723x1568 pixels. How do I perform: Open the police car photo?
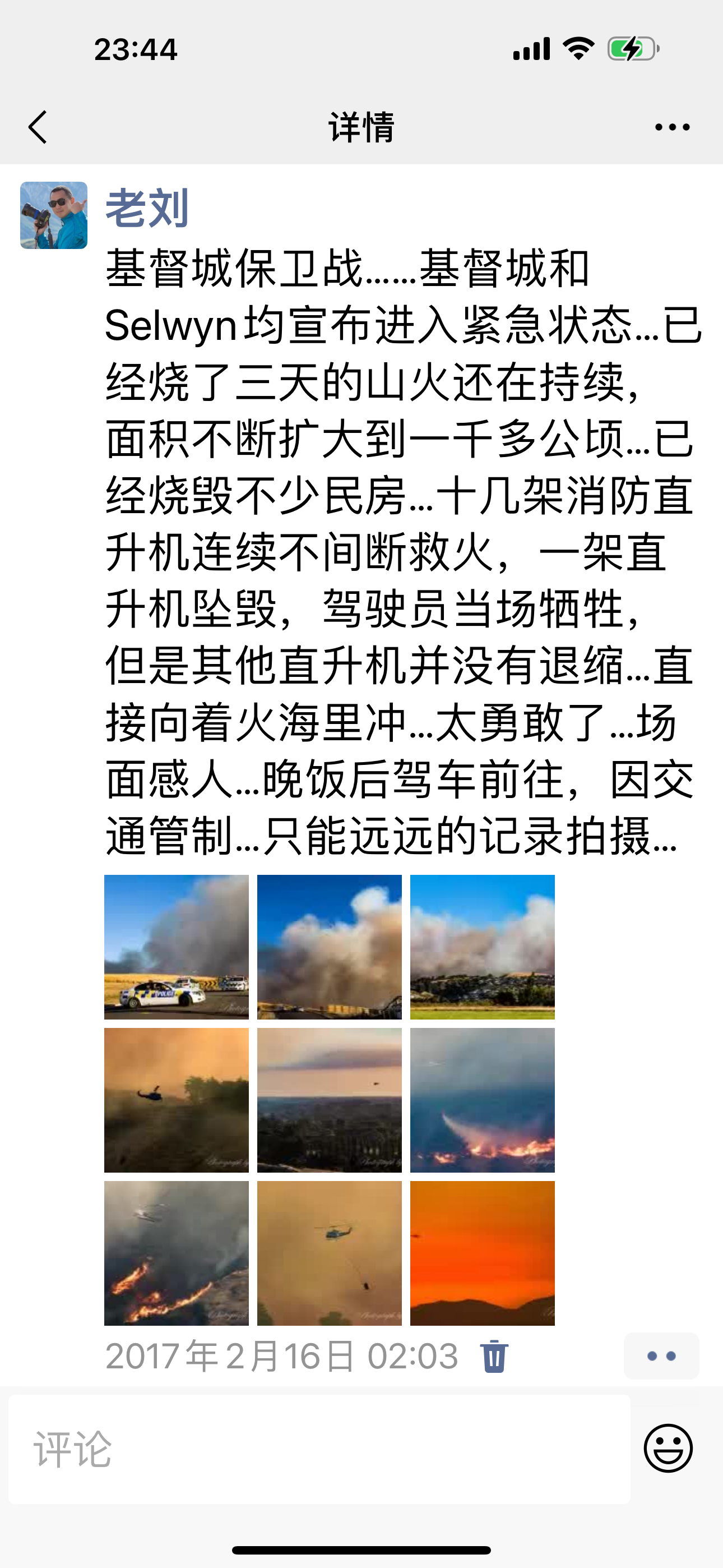[x=177, y=947]
